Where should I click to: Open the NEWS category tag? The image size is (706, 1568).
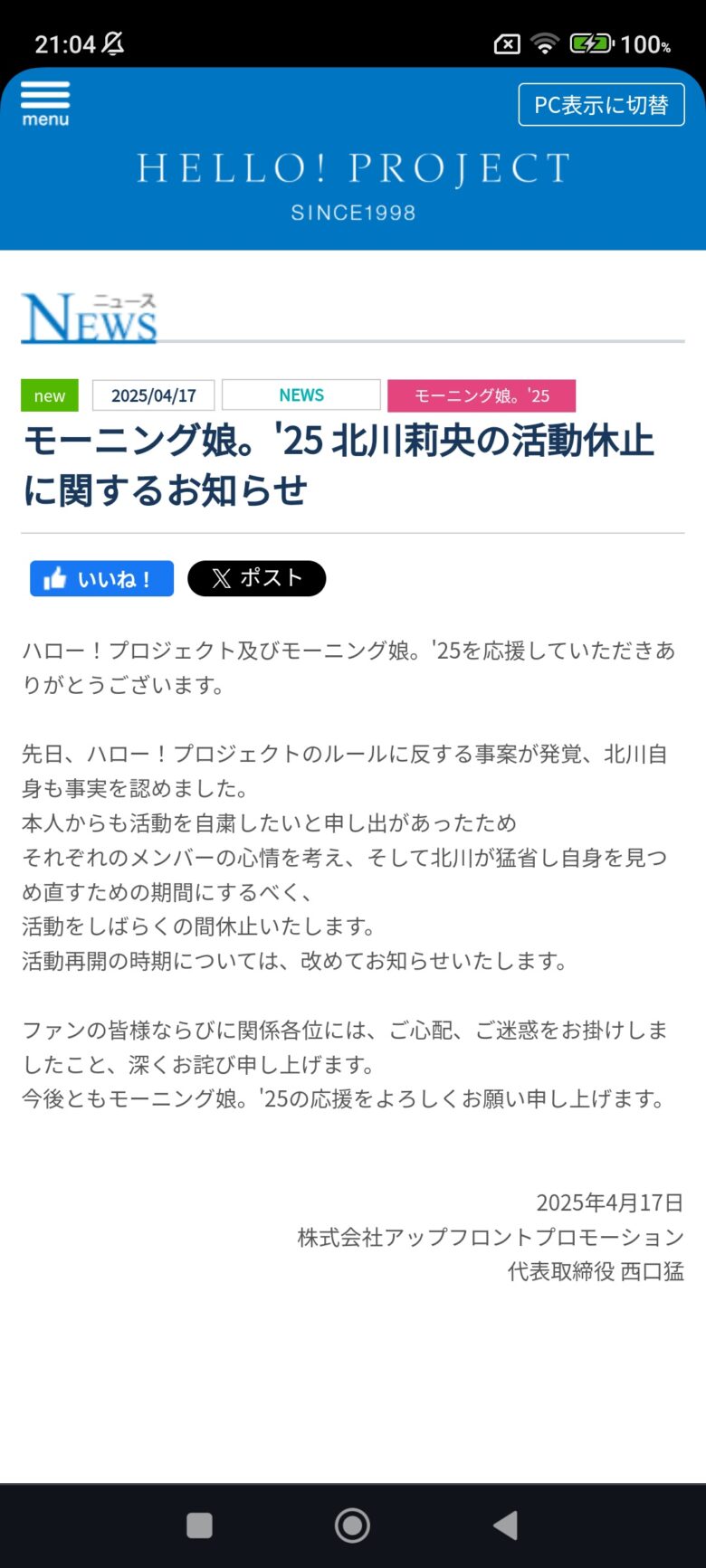pos(301,395)
